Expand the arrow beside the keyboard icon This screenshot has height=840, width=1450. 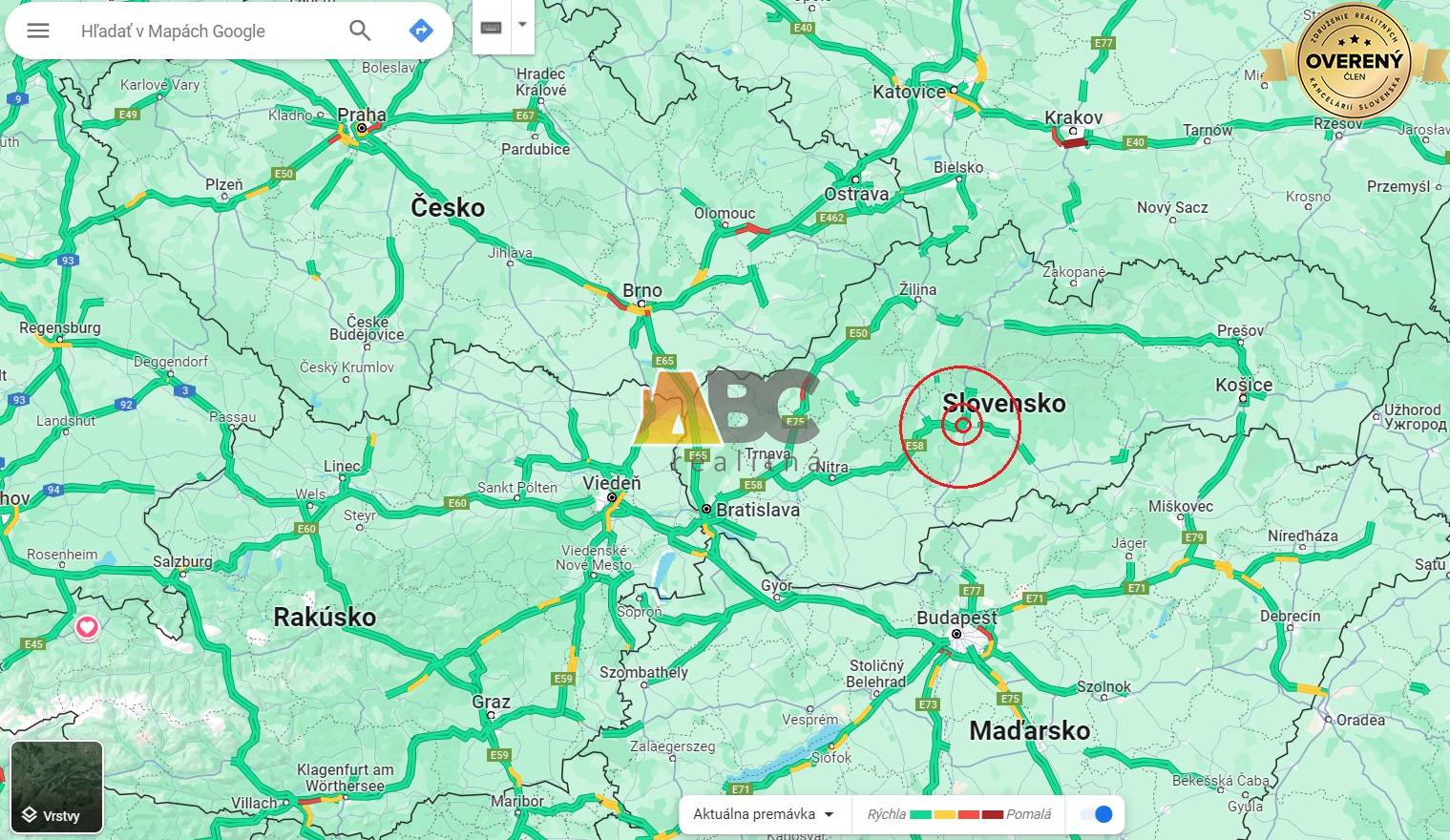click(522, 26)
